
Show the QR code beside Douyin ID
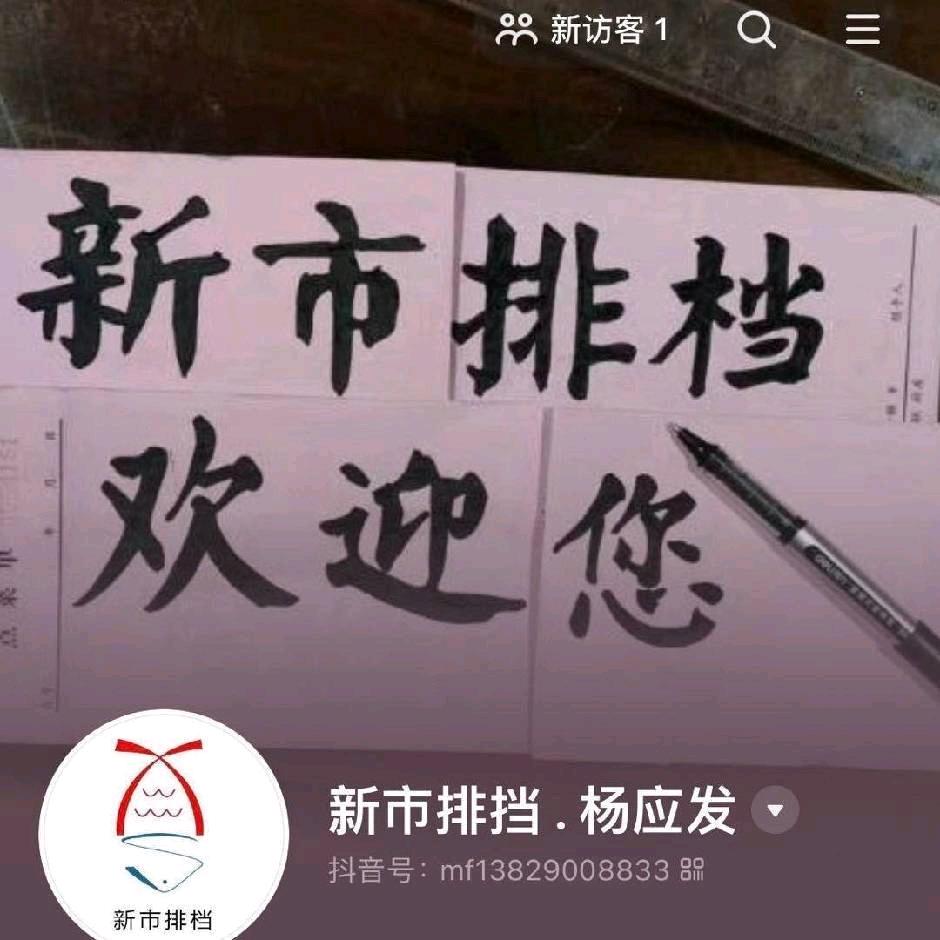pos(692,870)
